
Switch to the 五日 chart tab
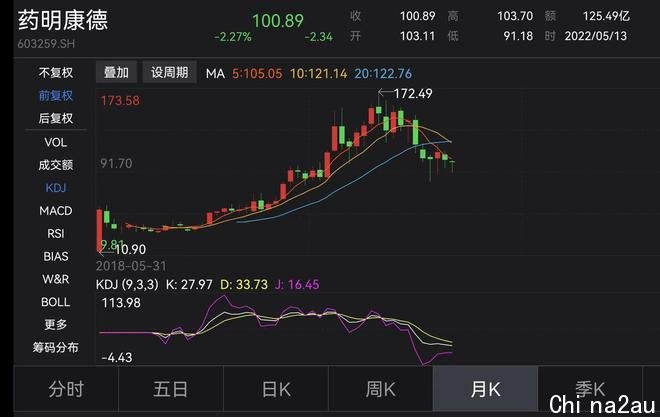pos(171,389)
